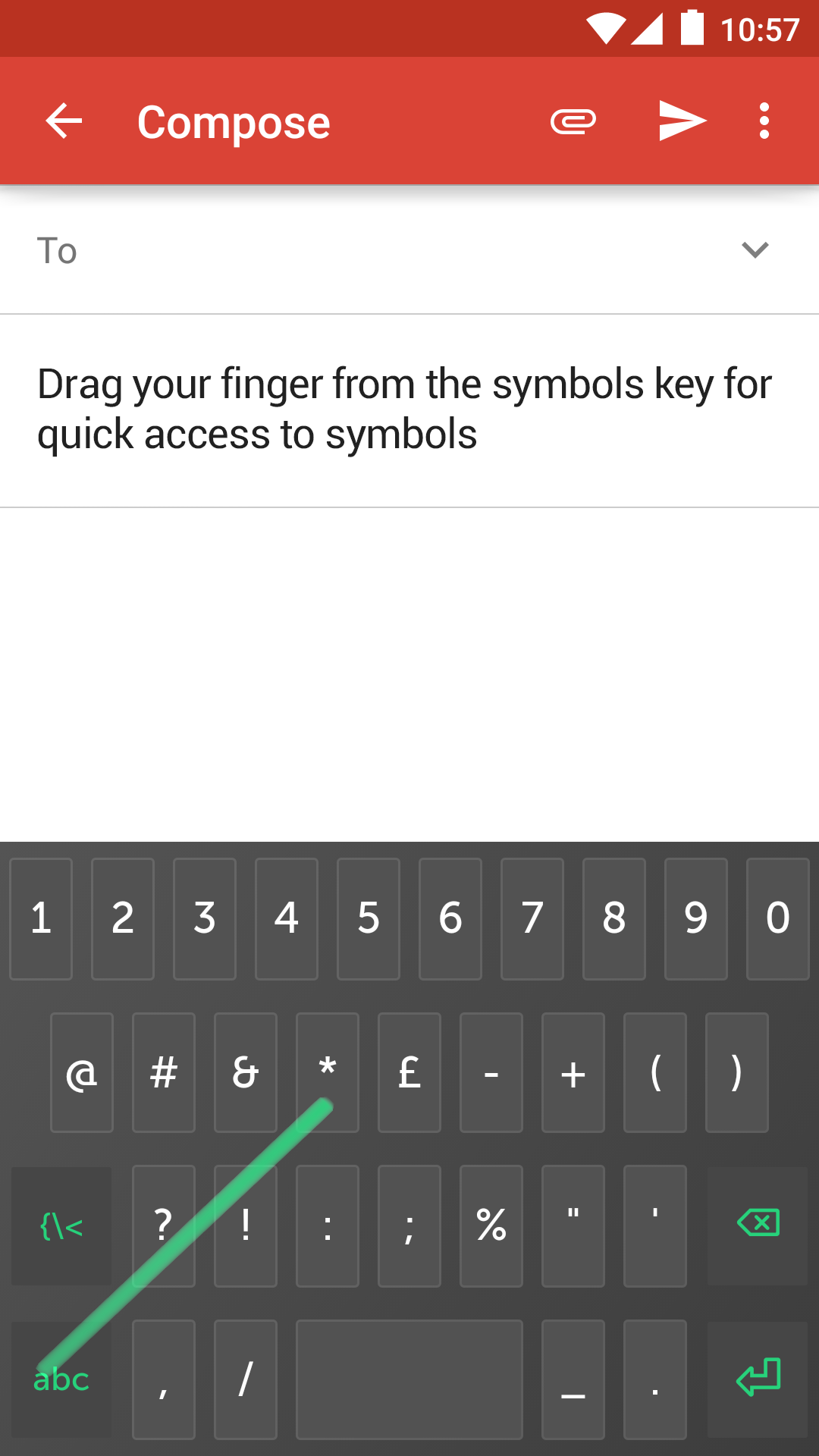Insert a percent % sign

pos(491,1225)
